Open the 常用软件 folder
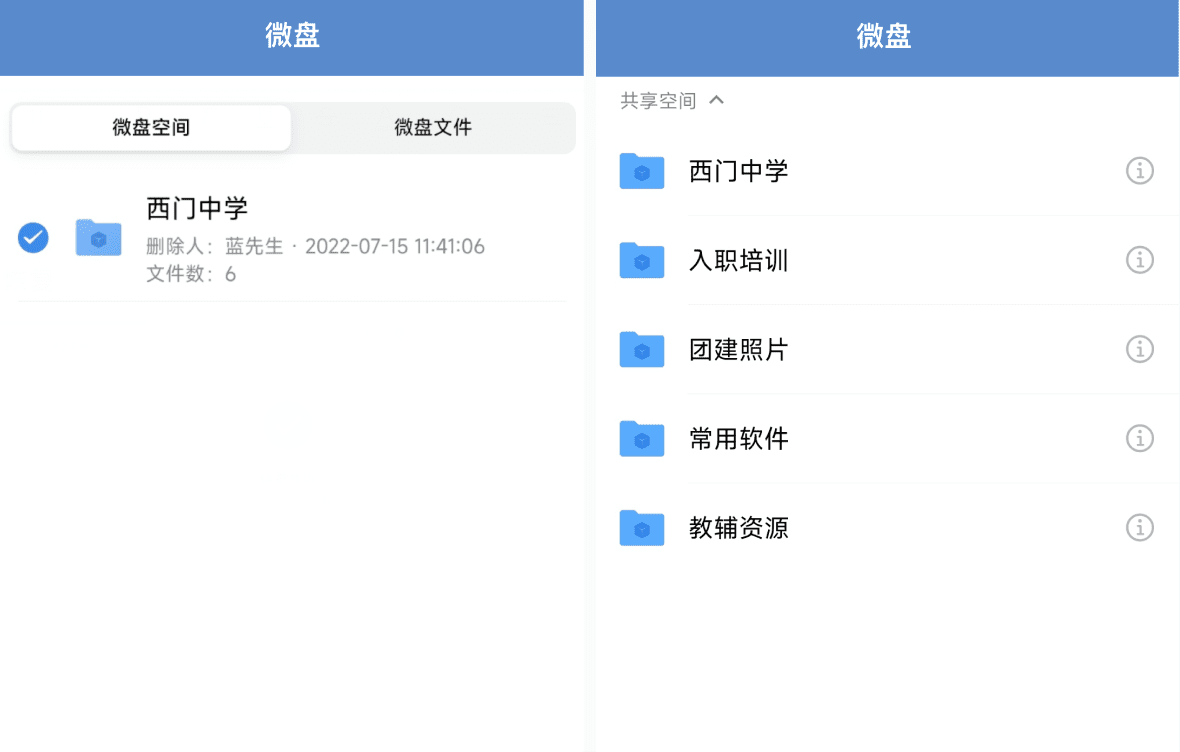Screen dimensions: 1180x752 (x=738, y=439)
